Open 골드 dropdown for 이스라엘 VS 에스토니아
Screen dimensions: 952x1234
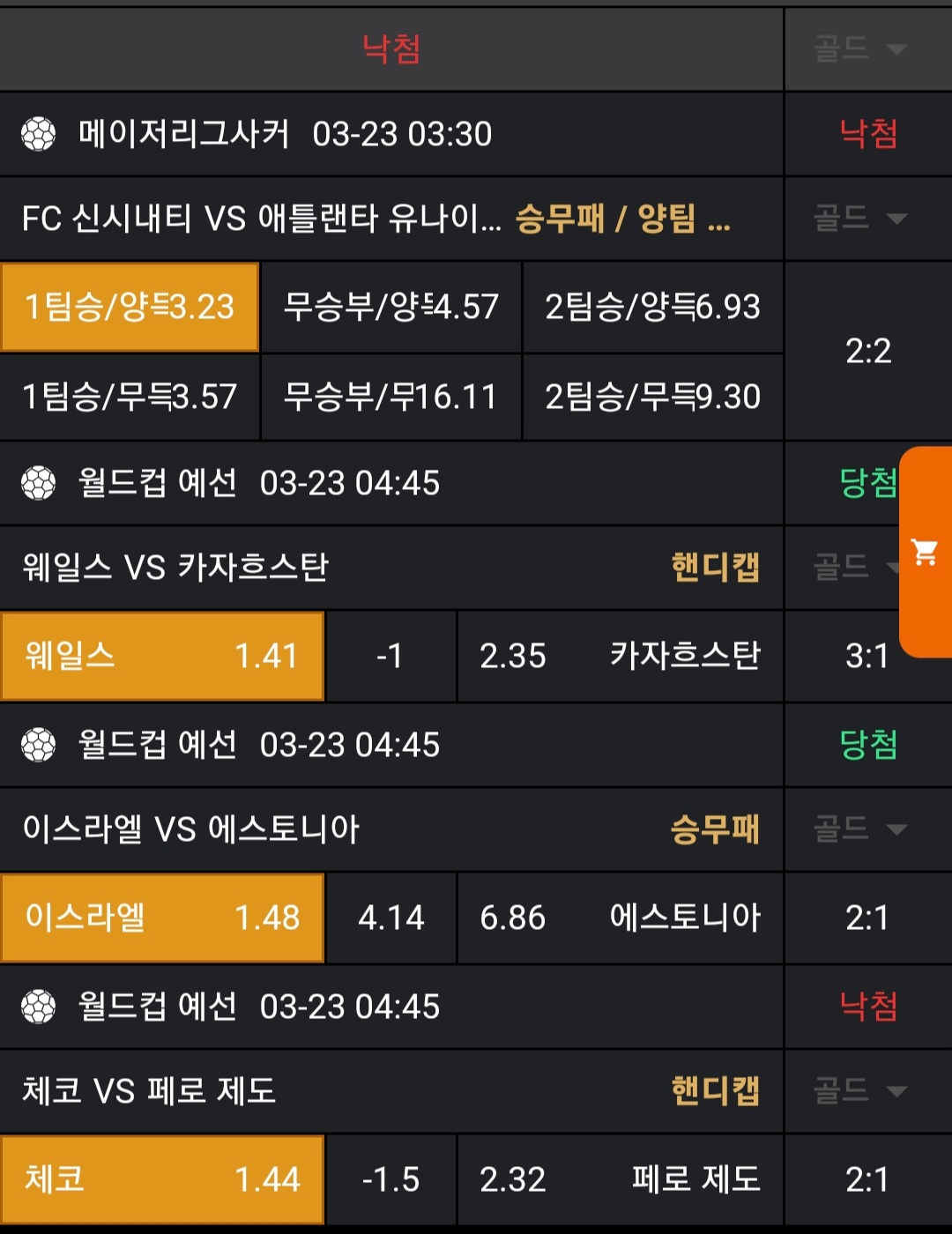point(859,829)
